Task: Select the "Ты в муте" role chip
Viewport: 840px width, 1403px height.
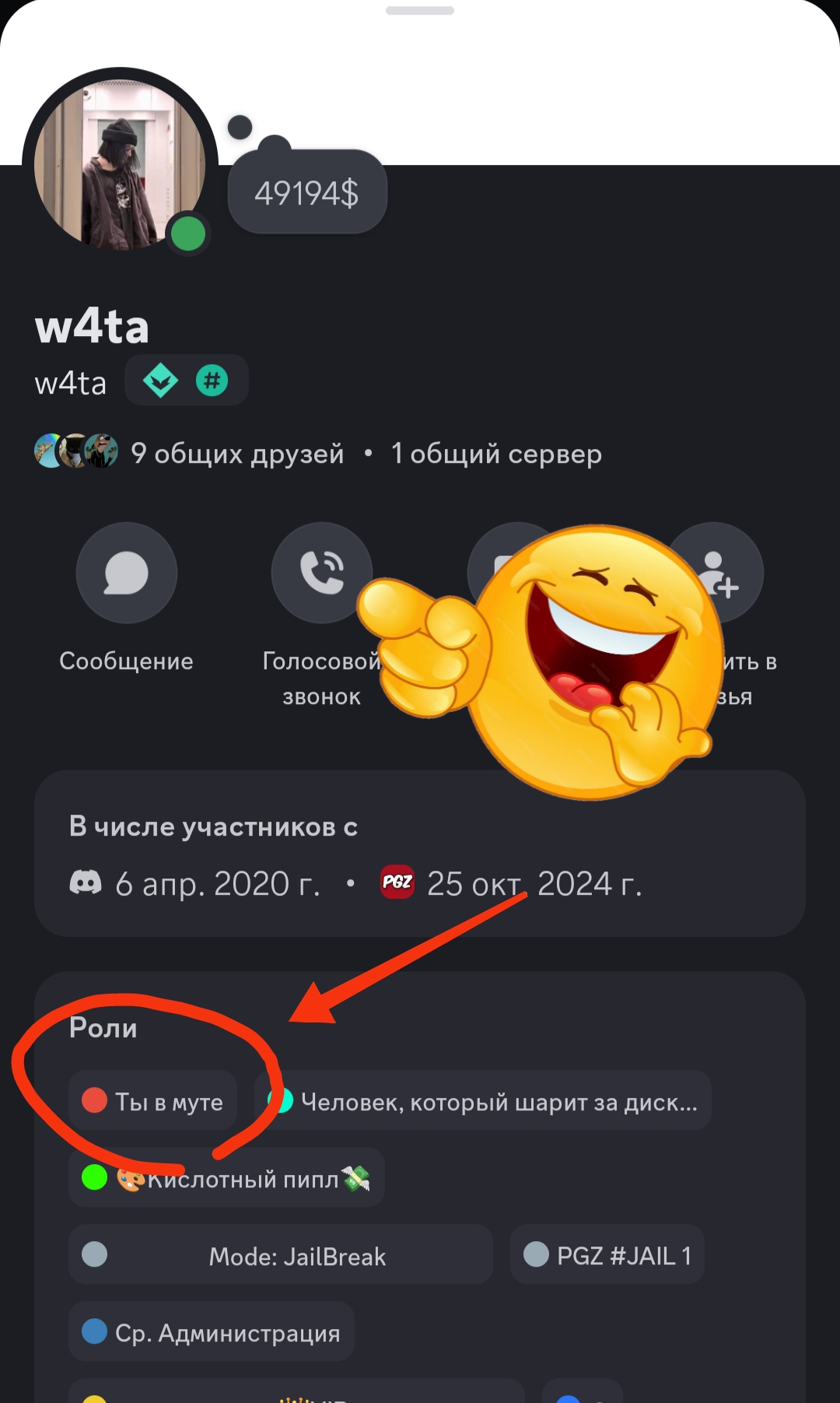Action: 153,1101
